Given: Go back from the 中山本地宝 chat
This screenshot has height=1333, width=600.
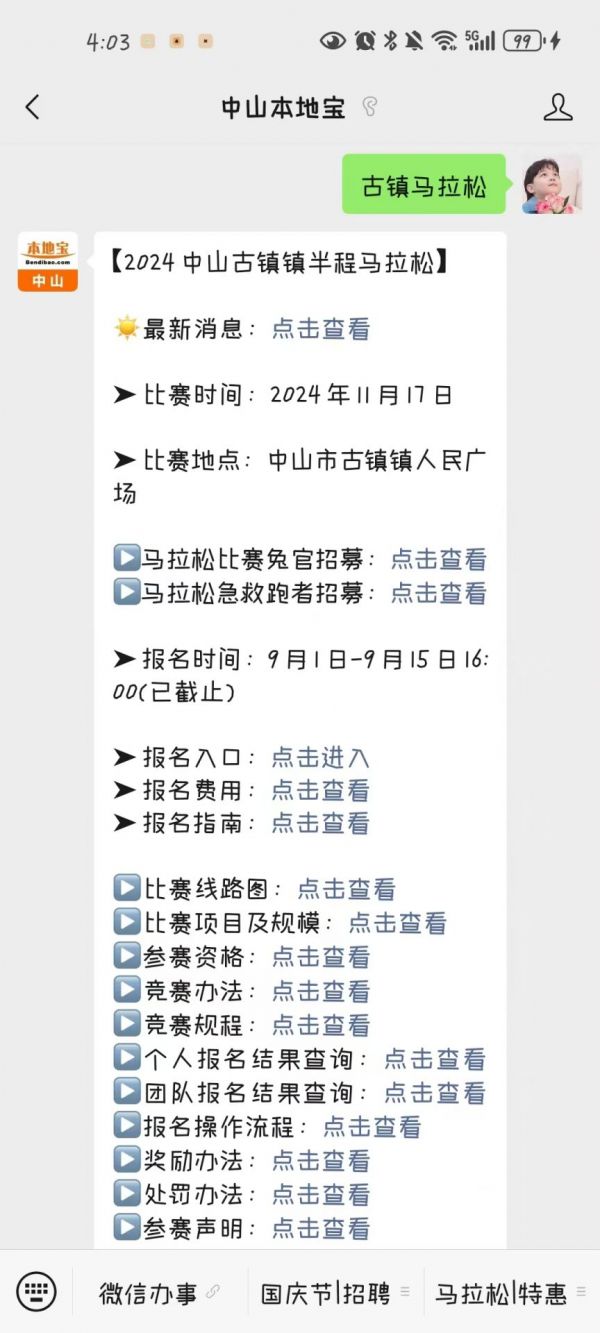Looking at the screenshot, I should coord(32,108).
